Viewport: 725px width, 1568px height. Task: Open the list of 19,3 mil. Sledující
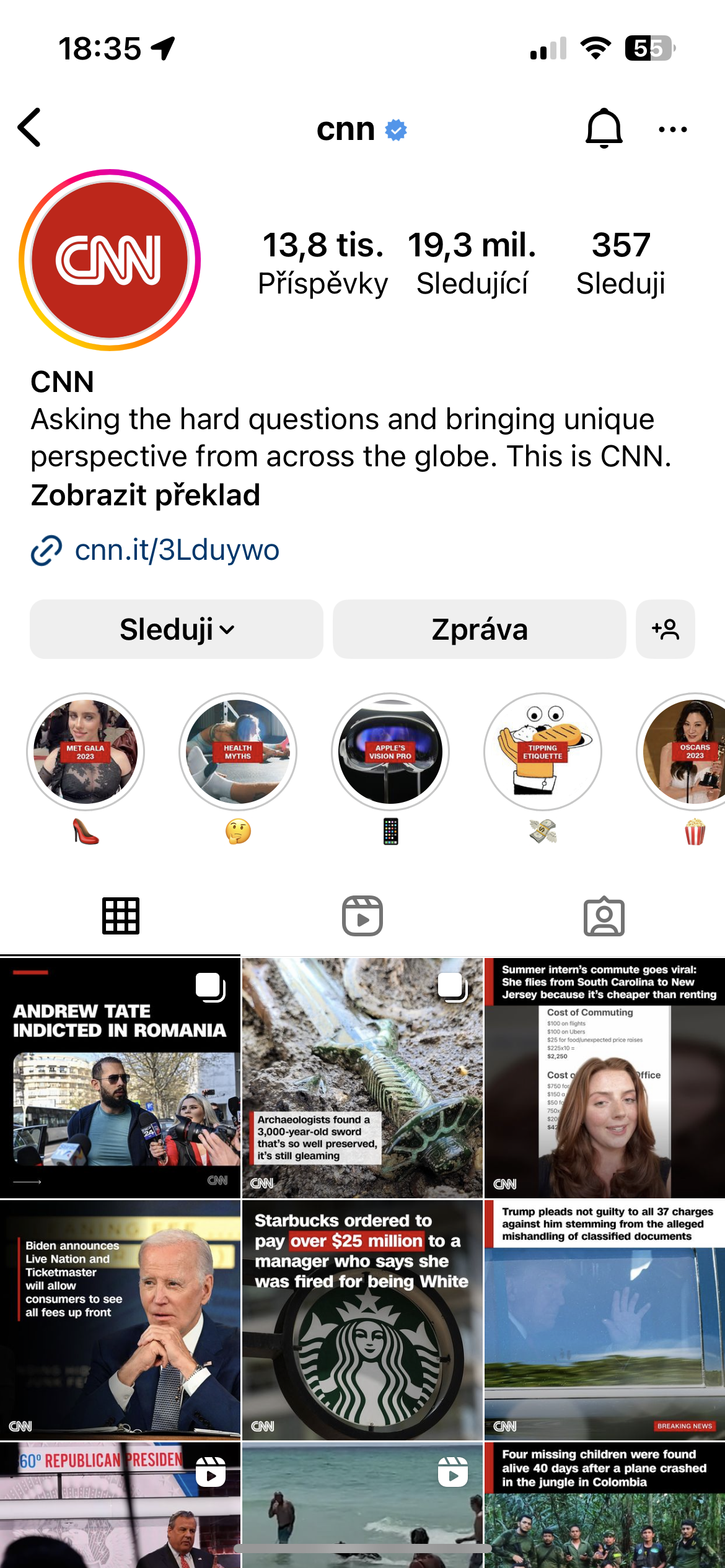click(x=472, y=263)
